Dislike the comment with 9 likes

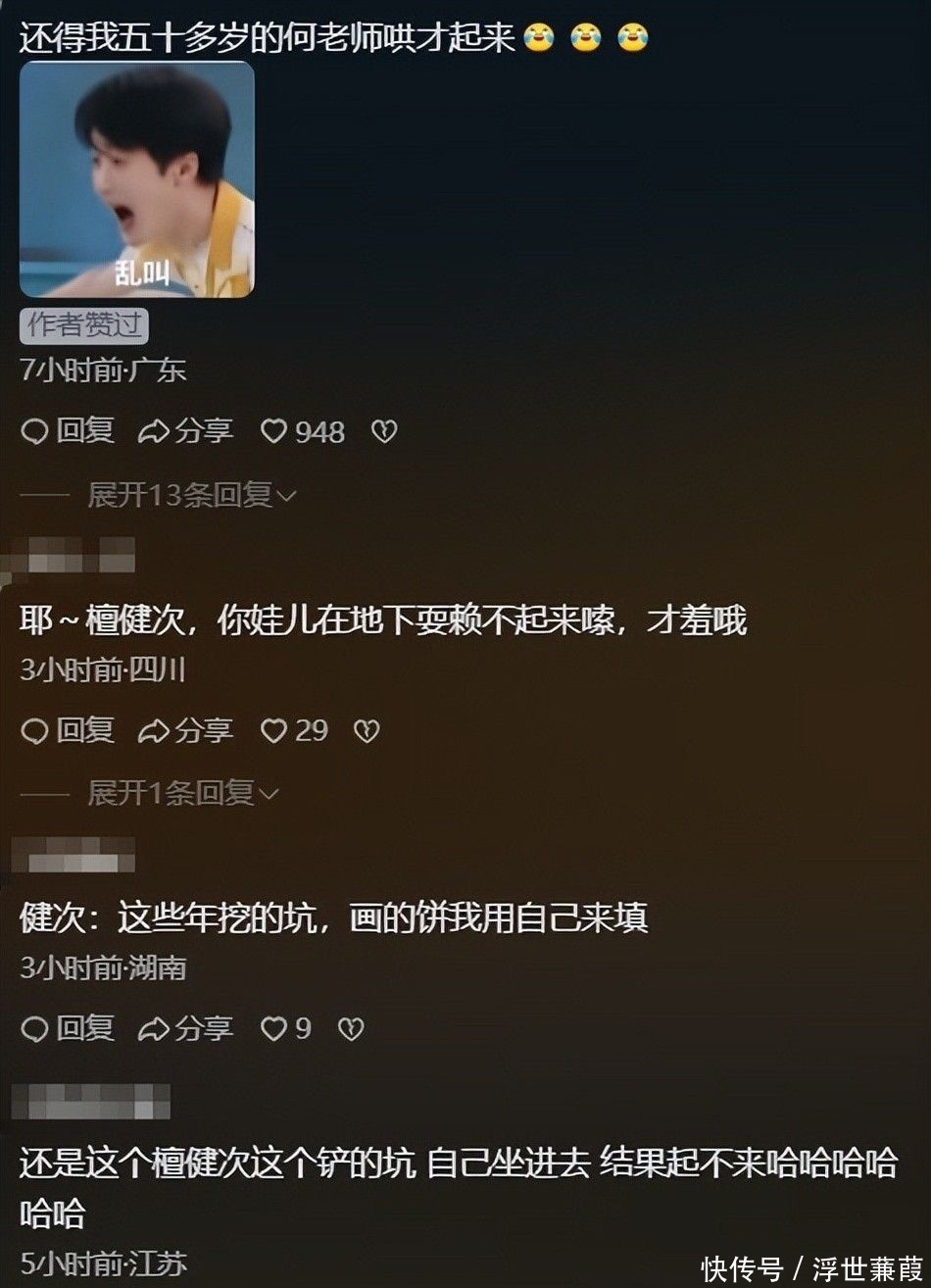pos(351,1028)
